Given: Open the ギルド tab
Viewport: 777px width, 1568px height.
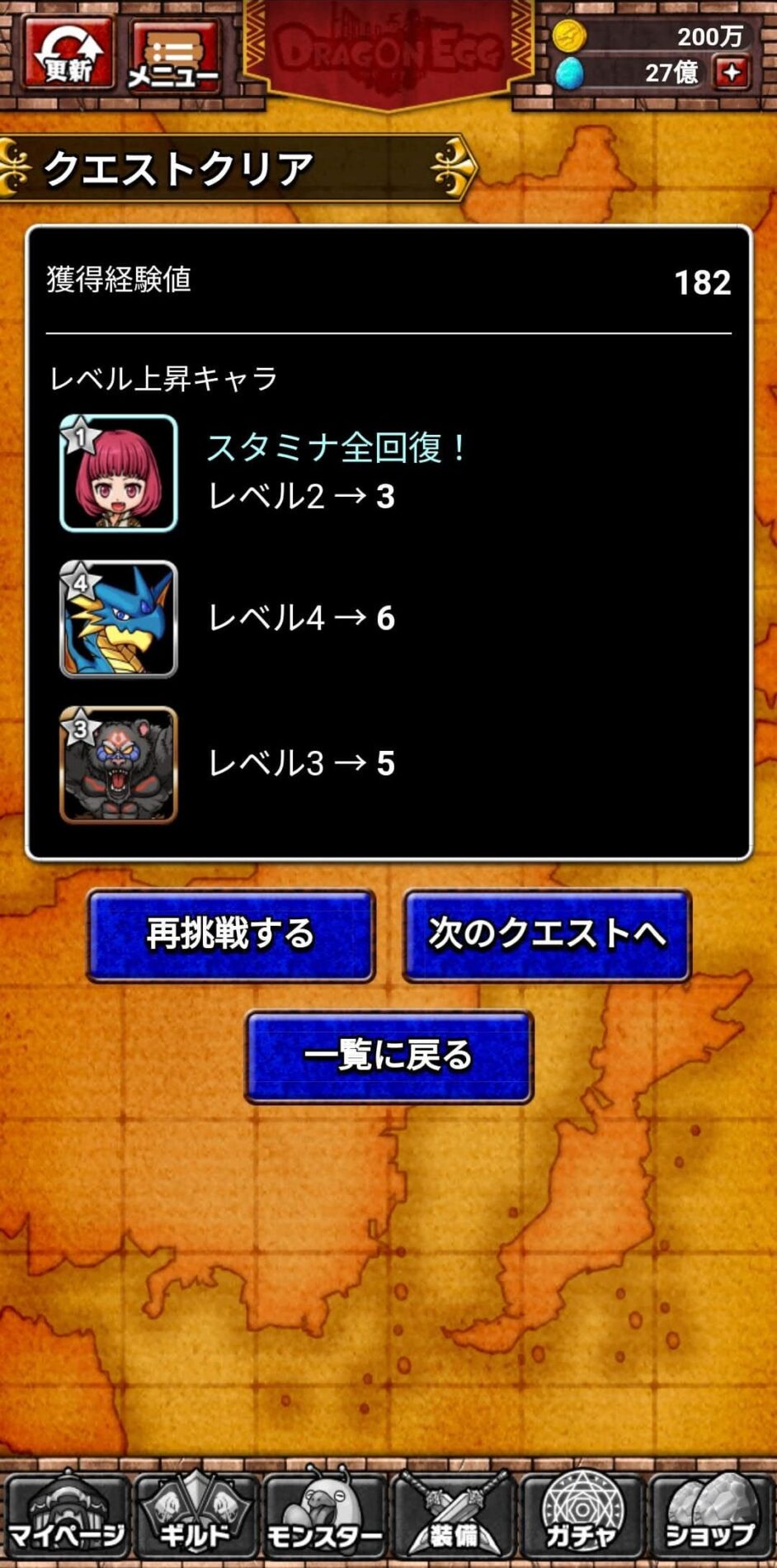Looking at the screenshot, I should [195, 1515].
